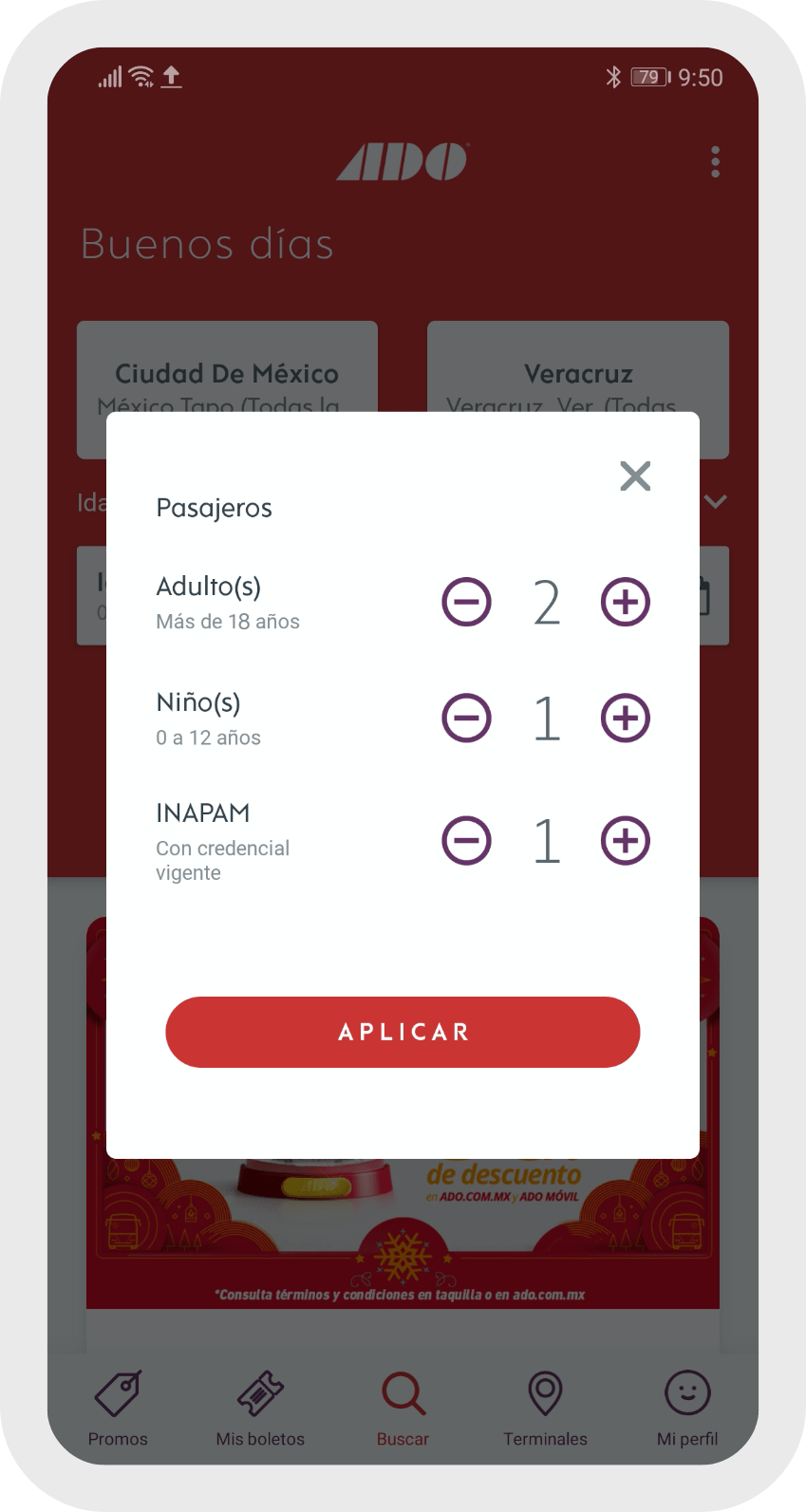Increase the Adulto(s) passenger count
Image resolution: width=806 pixels, height=1512 pixels.
tap(626, 602)
